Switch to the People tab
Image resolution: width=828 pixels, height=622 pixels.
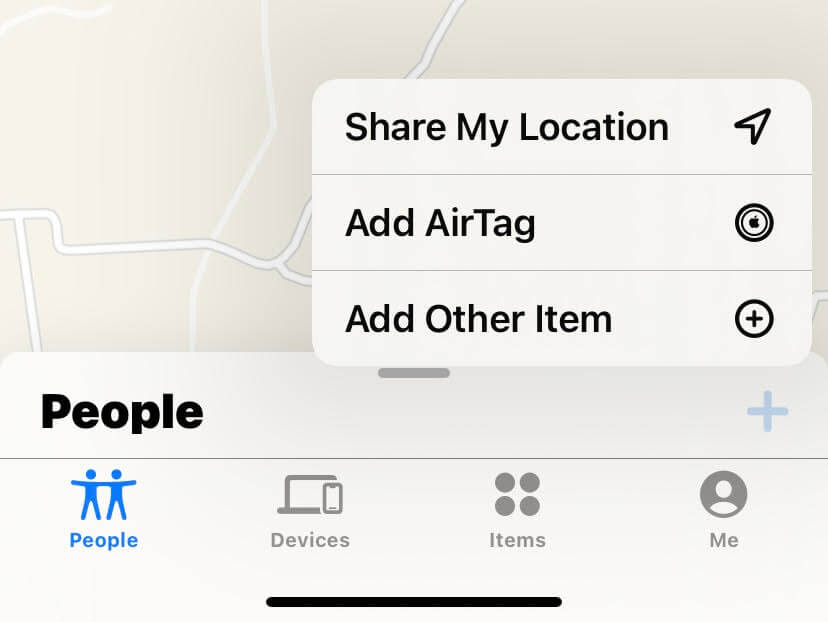coord(104,510)
